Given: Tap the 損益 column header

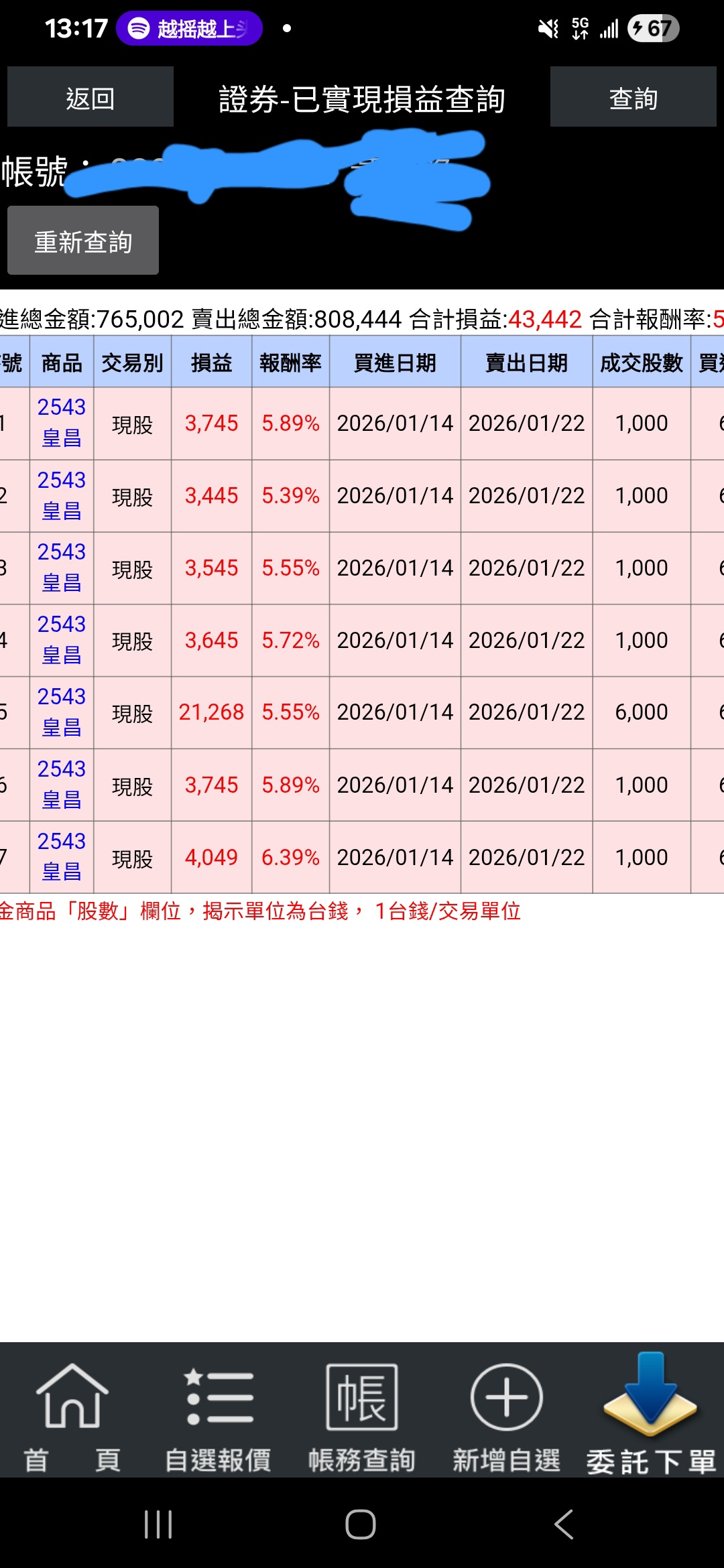Looking at the screenshot, I should point(211,363).
